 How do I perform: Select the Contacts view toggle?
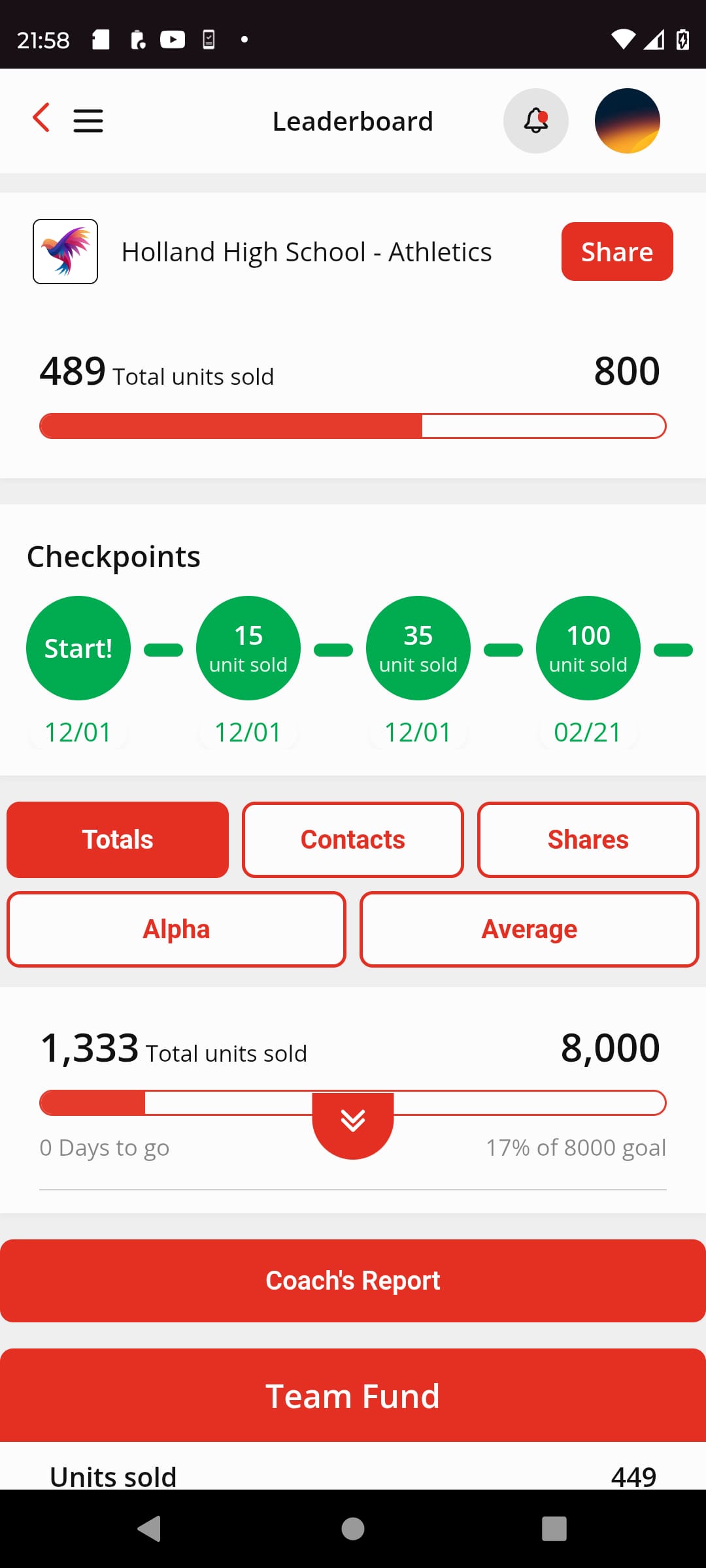point(352,839)
